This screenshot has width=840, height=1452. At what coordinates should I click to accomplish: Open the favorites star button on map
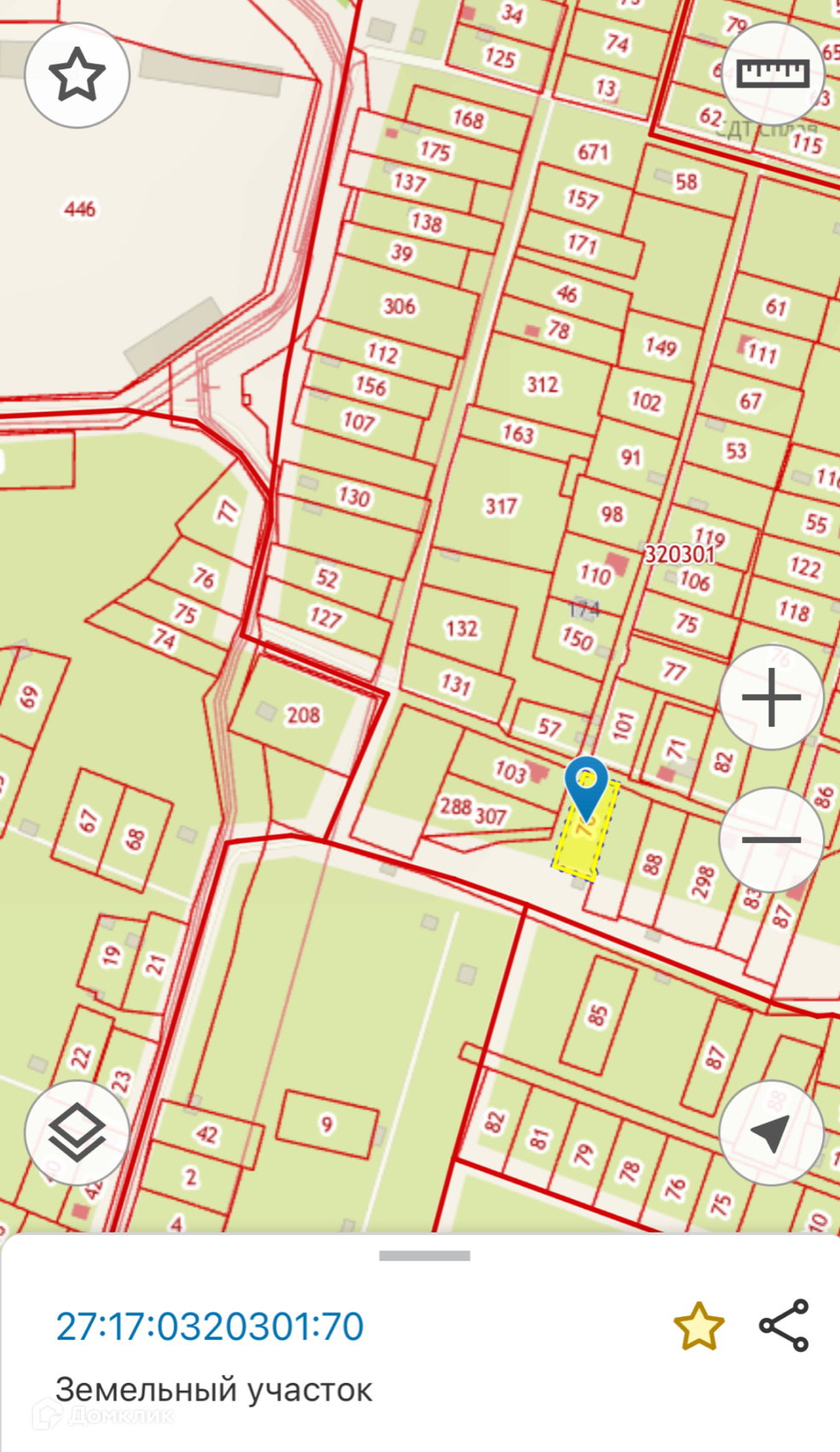[77, 75]
